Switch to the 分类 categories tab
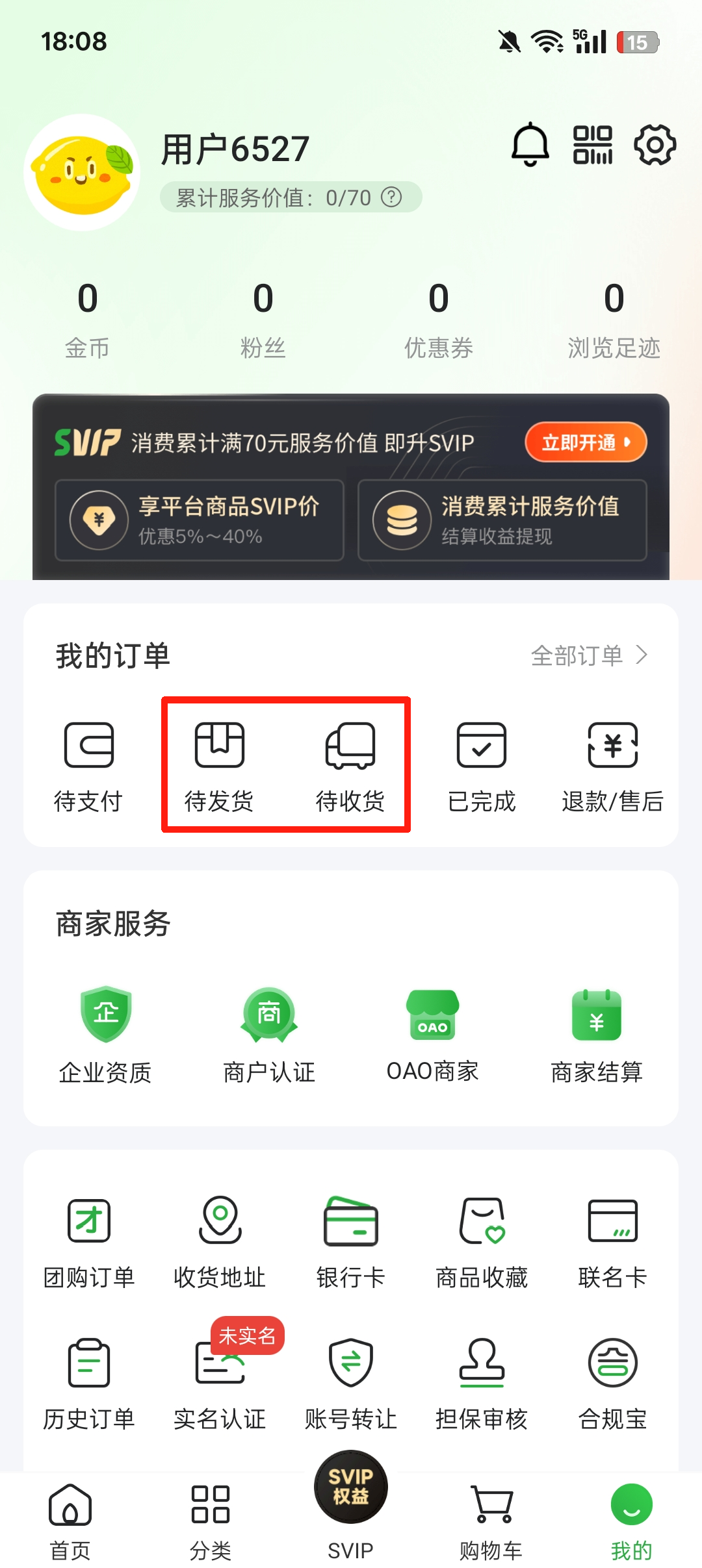Image resolution: width=702 pixels, height=1568 pixels. [x=211, y=1507]
